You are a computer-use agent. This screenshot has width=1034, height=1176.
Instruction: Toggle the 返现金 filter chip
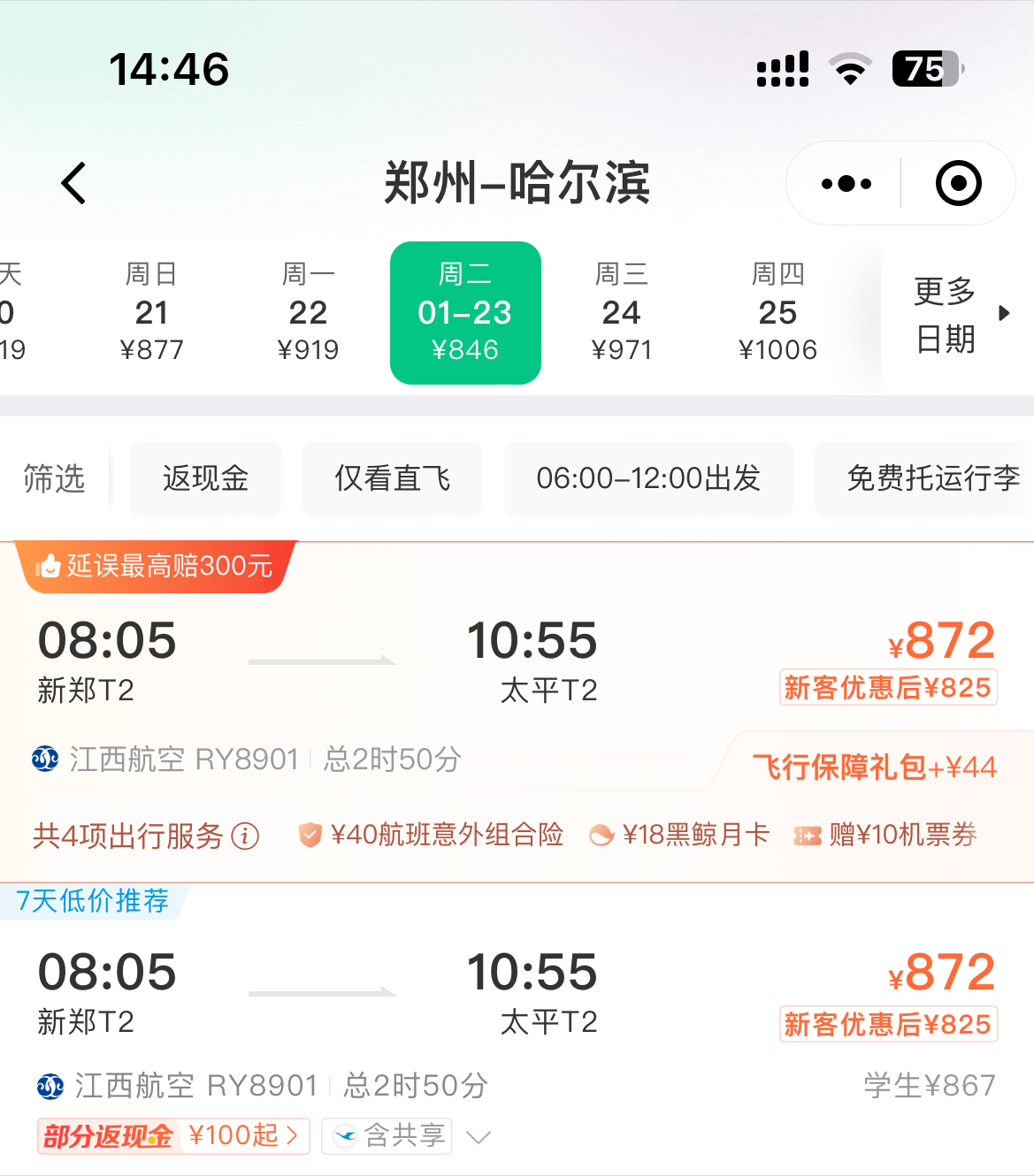pyautogui.click(x=204, y=478)
